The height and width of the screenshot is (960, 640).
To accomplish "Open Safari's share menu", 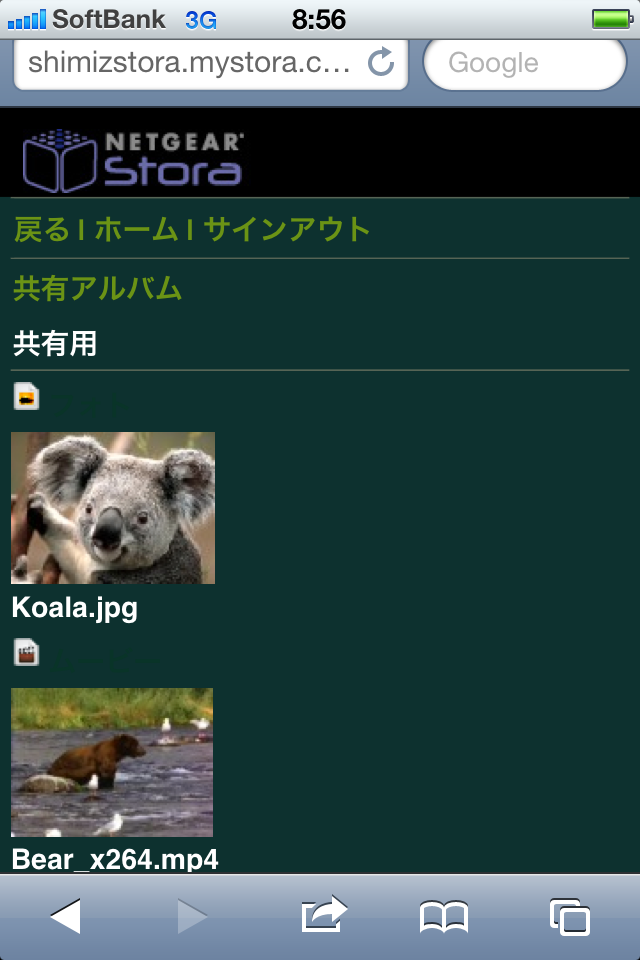I will click(x=323, y=916).
